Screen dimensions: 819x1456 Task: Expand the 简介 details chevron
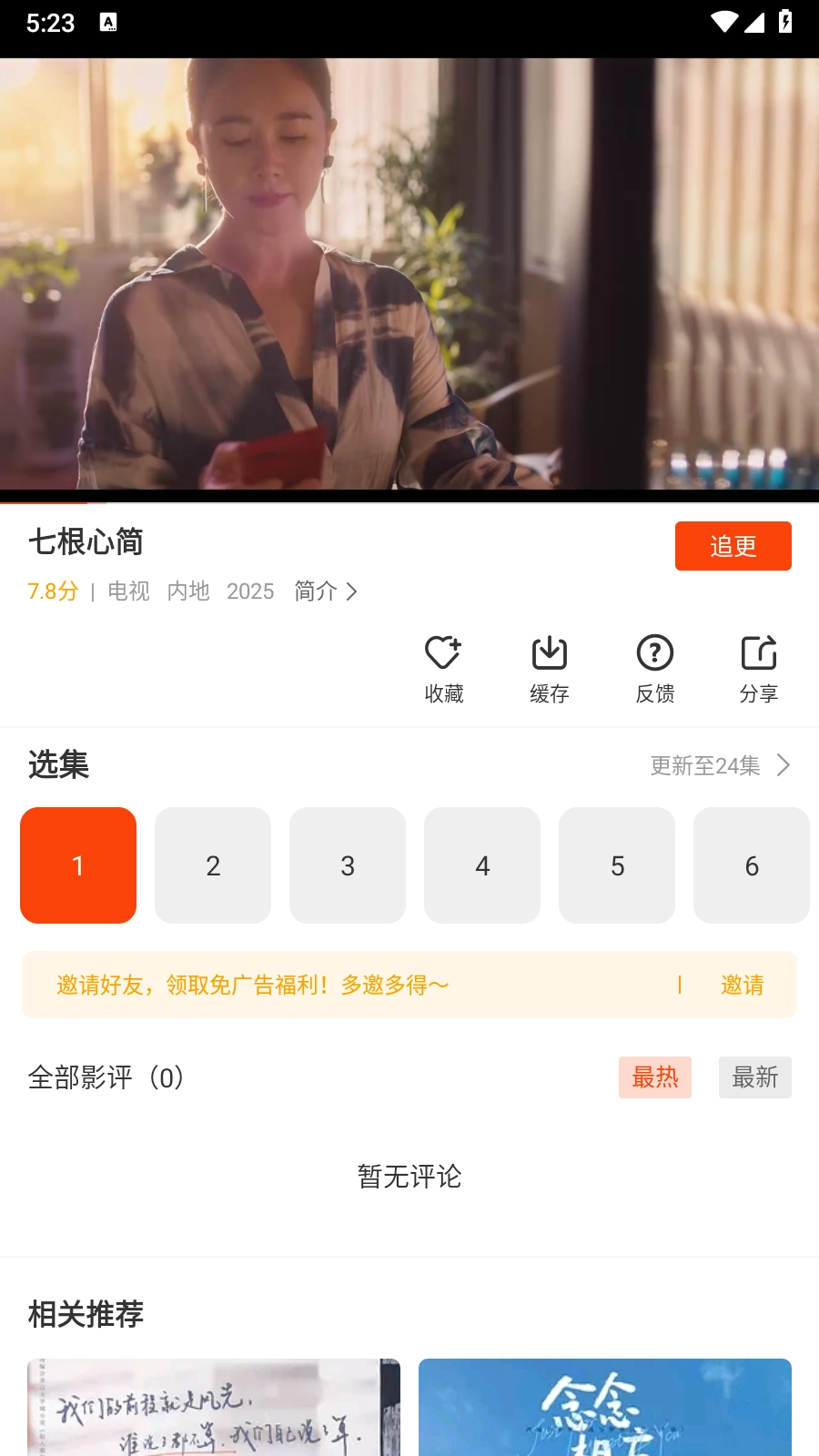pos(325,591)
